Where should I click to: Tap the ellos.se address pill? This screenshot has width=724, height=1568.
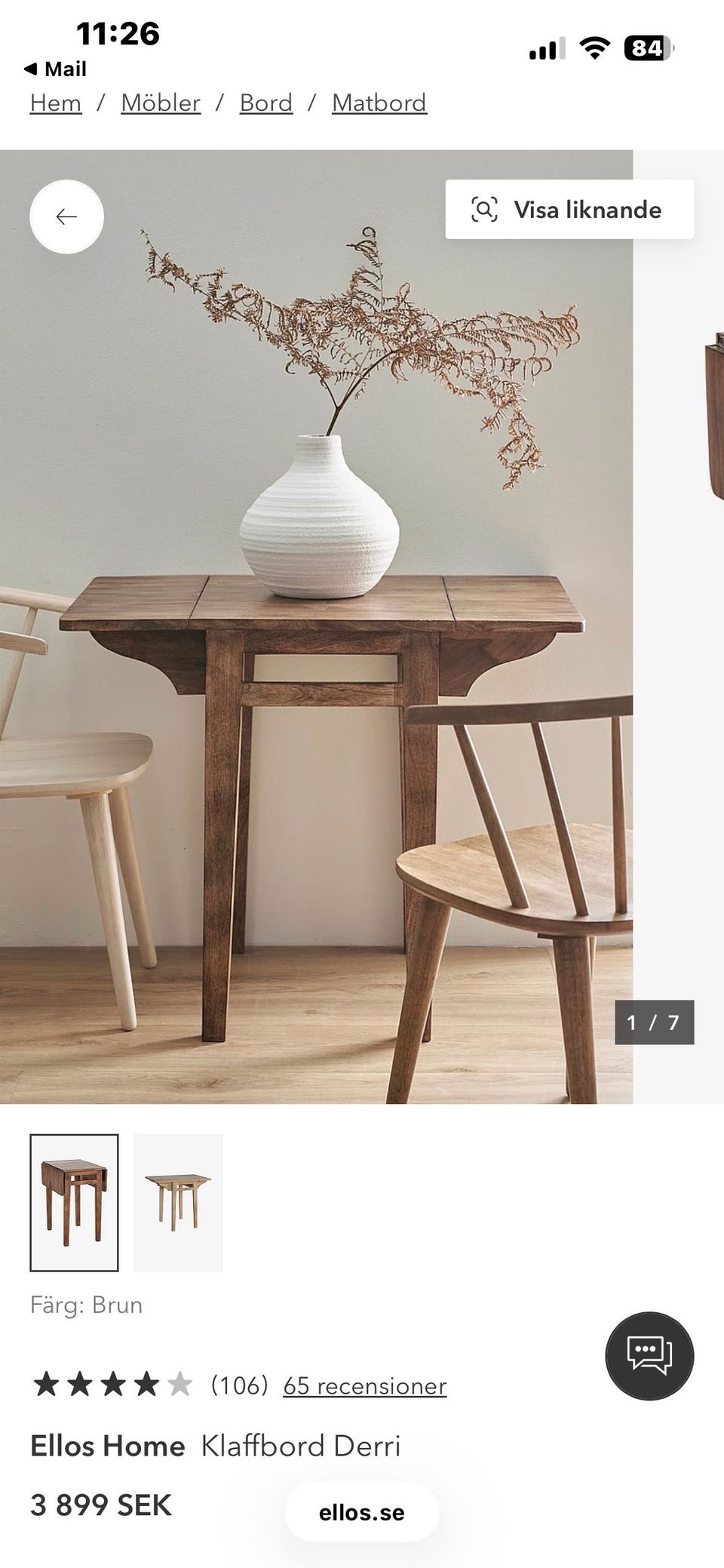pyautogui.click(x=362, y=1512)
